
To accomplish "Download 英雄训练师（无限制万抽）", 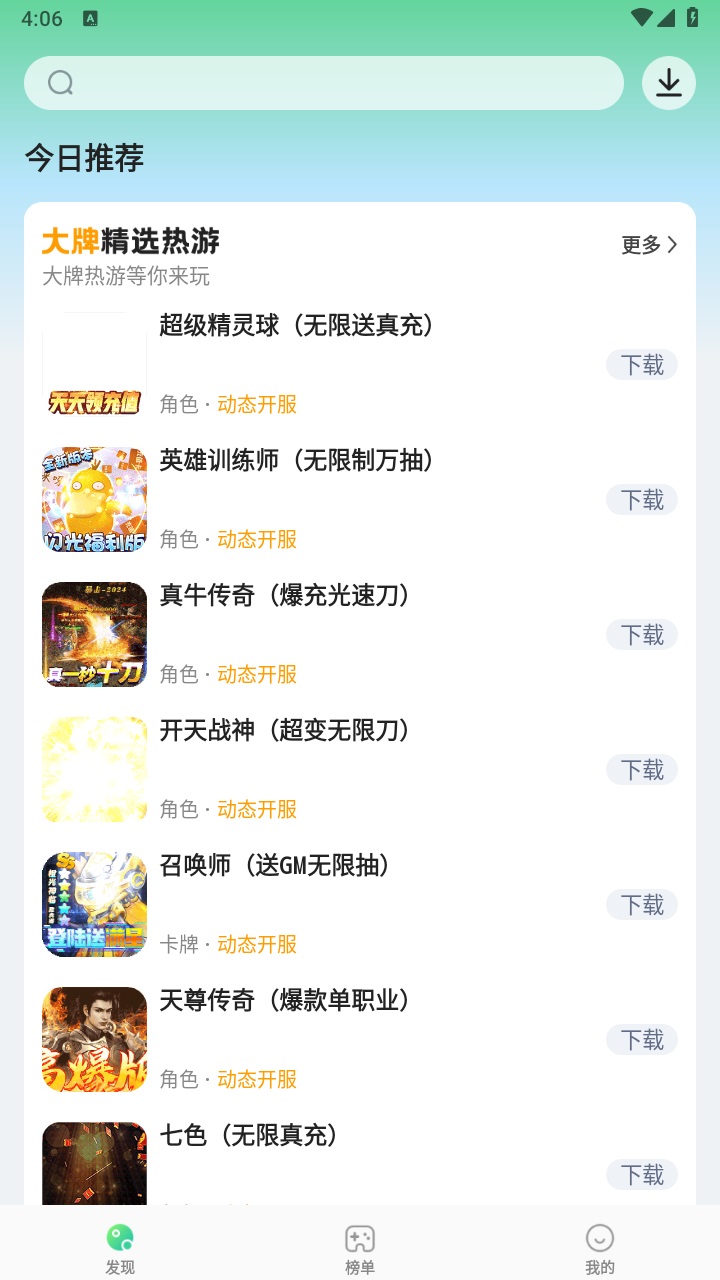I will click(641, 499).
